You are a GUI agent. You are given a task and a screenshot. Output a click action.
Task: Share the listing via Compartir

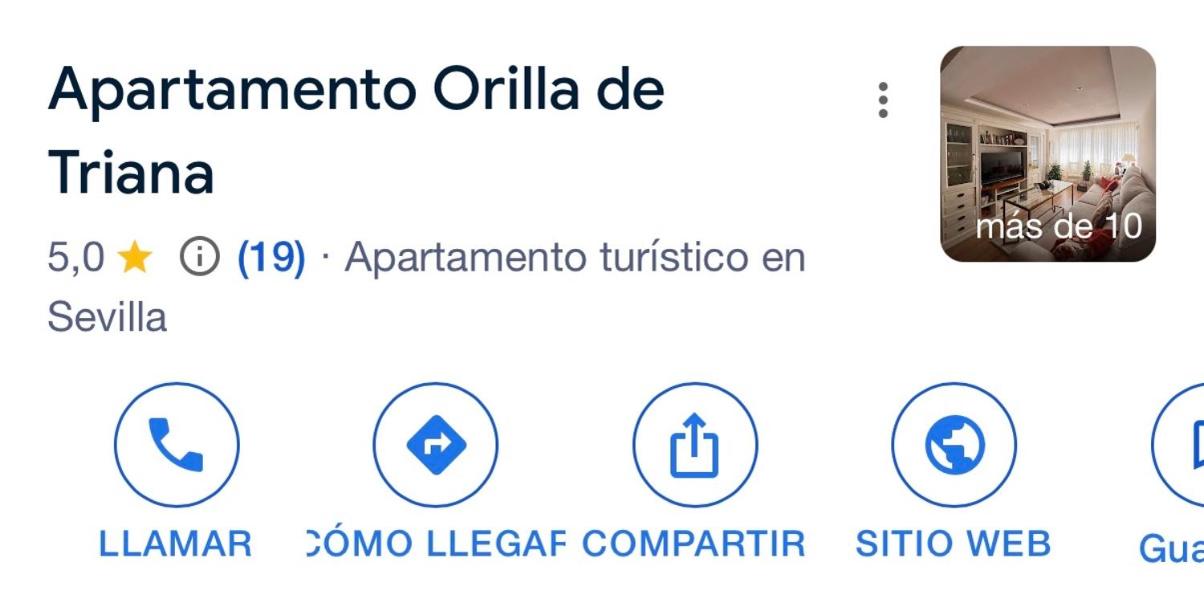(694, 446)
